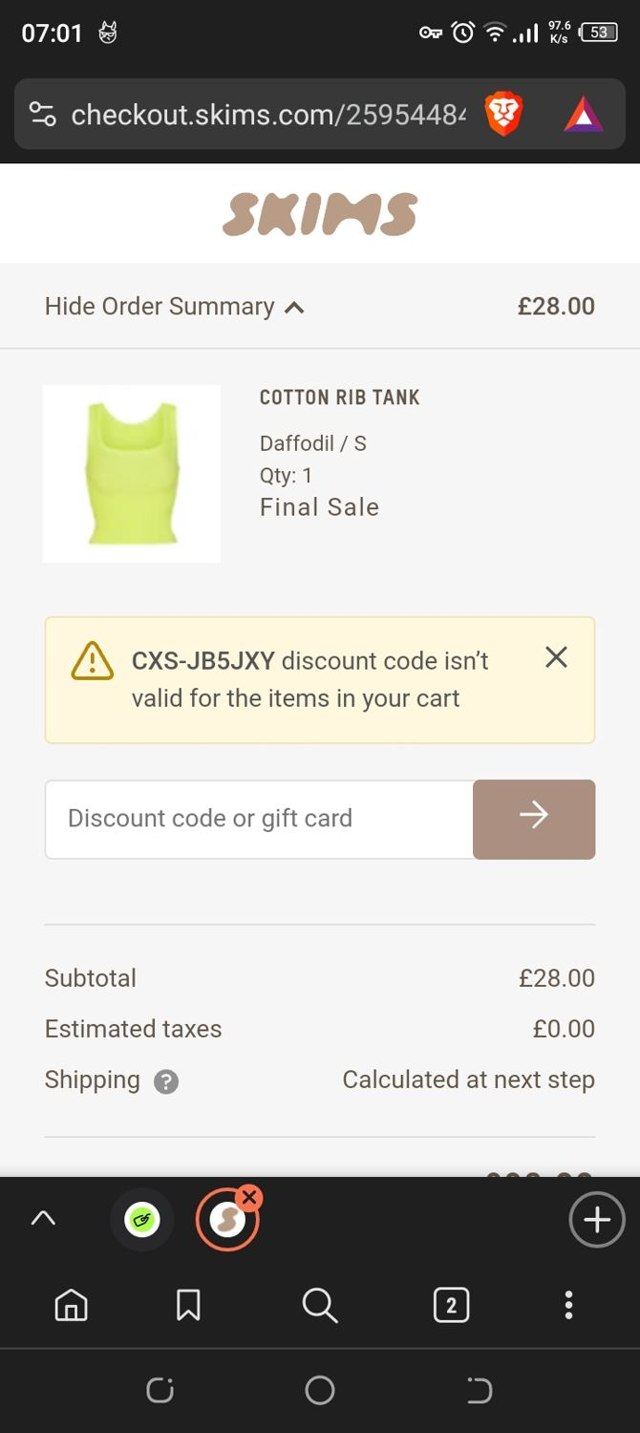The height and width of the screenshot is (1433, 640).
Task: Open the SKIMS logo homepage link
Action: [319, 214]
